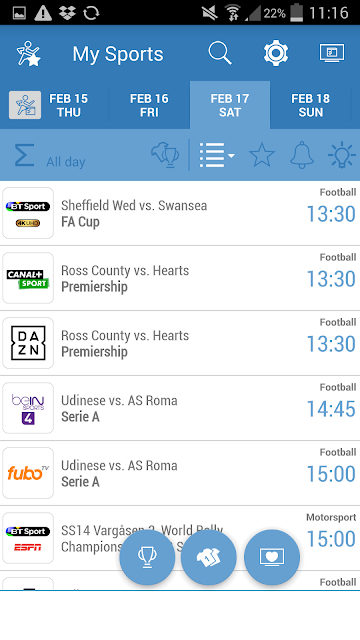This screenshot has height=640, width=360.
Task: Open the settings gear
Action: pos(276,53)
